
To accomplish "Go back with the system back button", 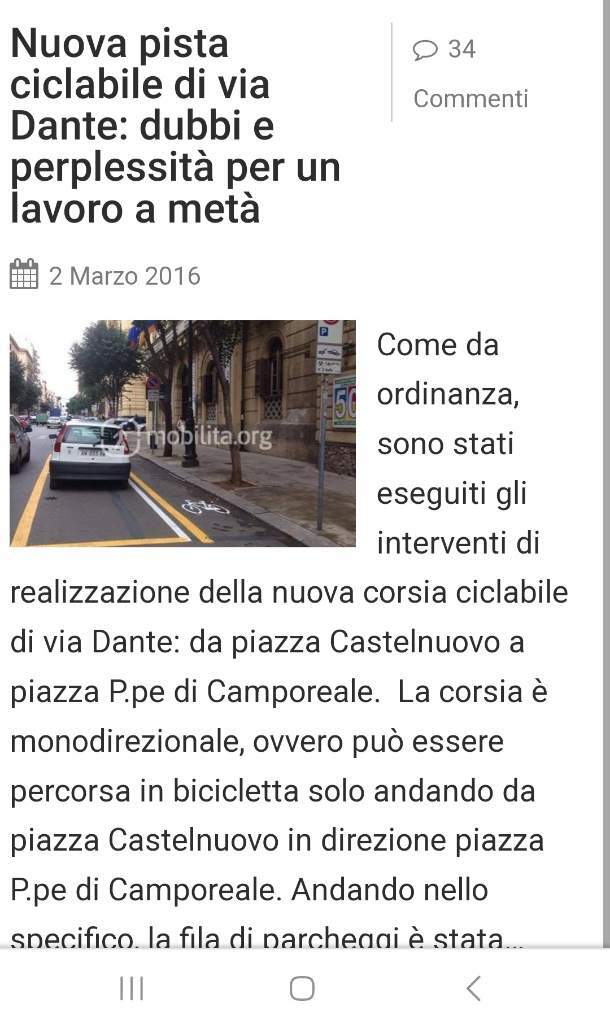I will coord(474,988).
